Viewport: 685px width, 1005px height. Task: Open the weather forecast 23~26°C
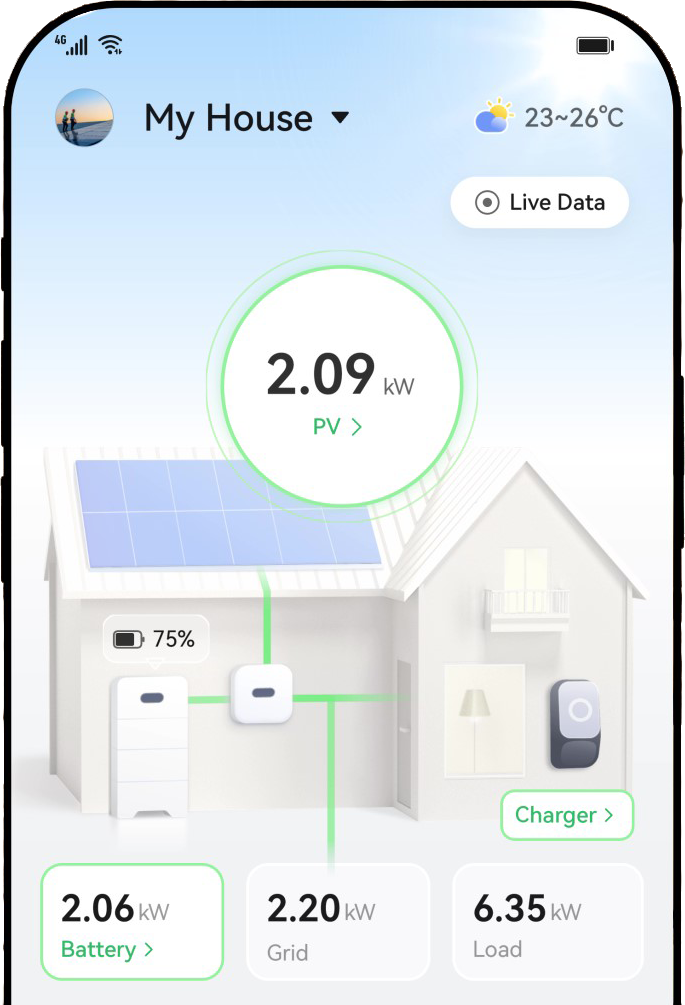click(x=549, y=118)
